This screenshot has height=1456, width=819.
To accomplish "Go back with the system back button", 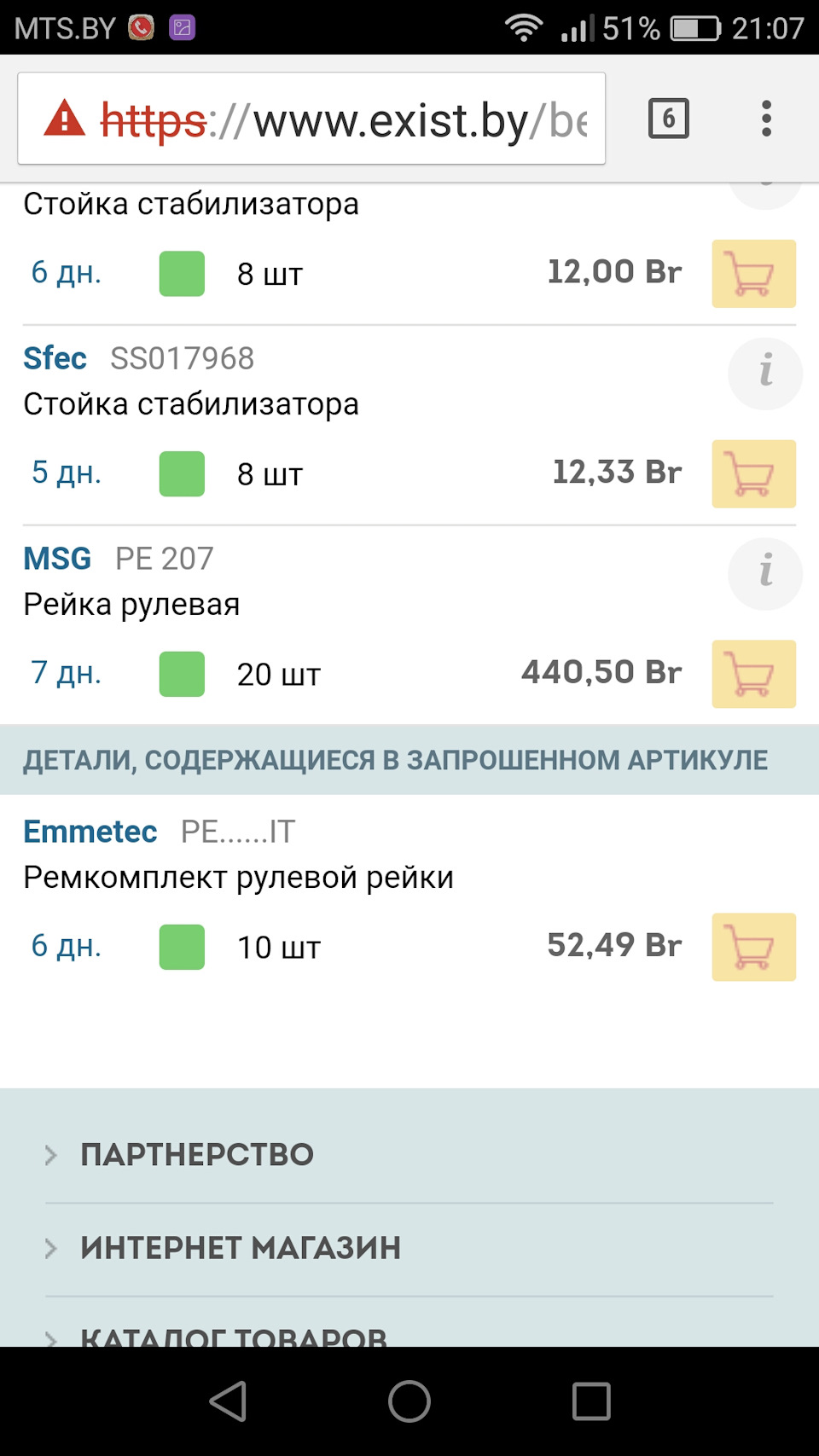I will (x=229, y=1401).
